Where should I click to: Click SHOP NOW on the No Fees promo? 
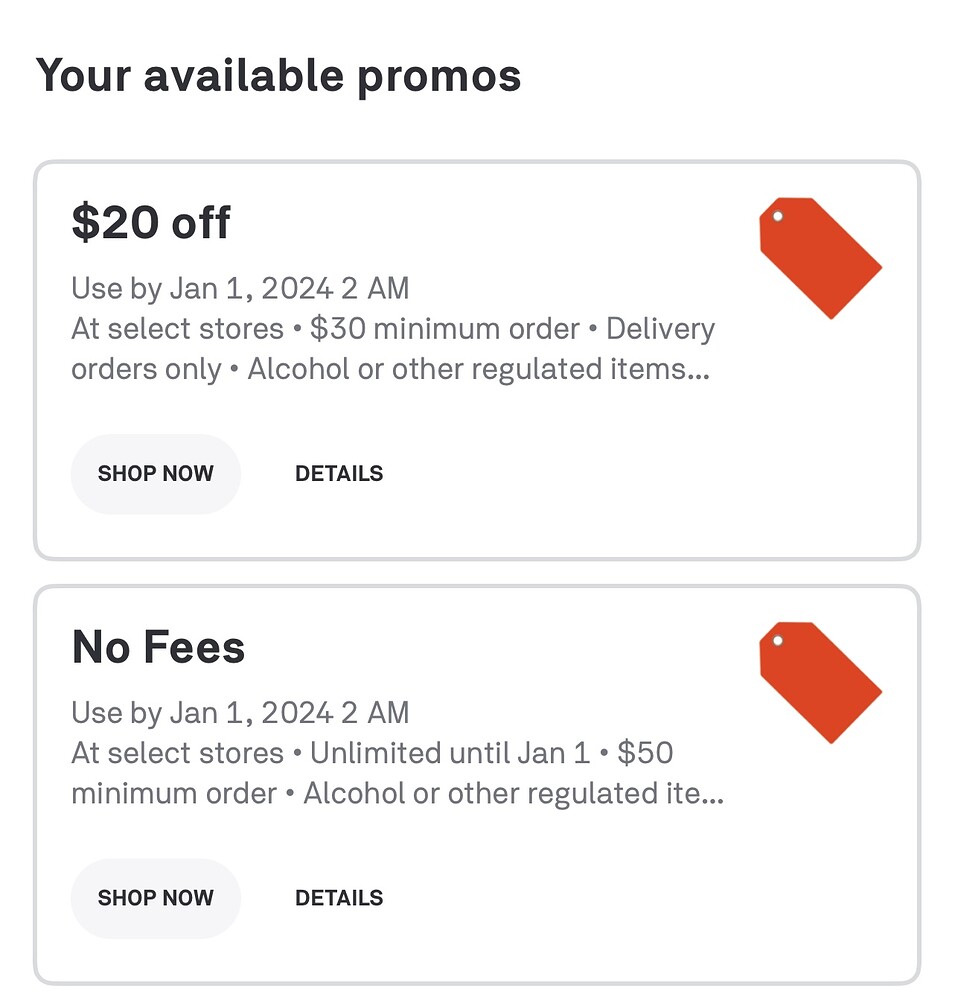[155, 898]
